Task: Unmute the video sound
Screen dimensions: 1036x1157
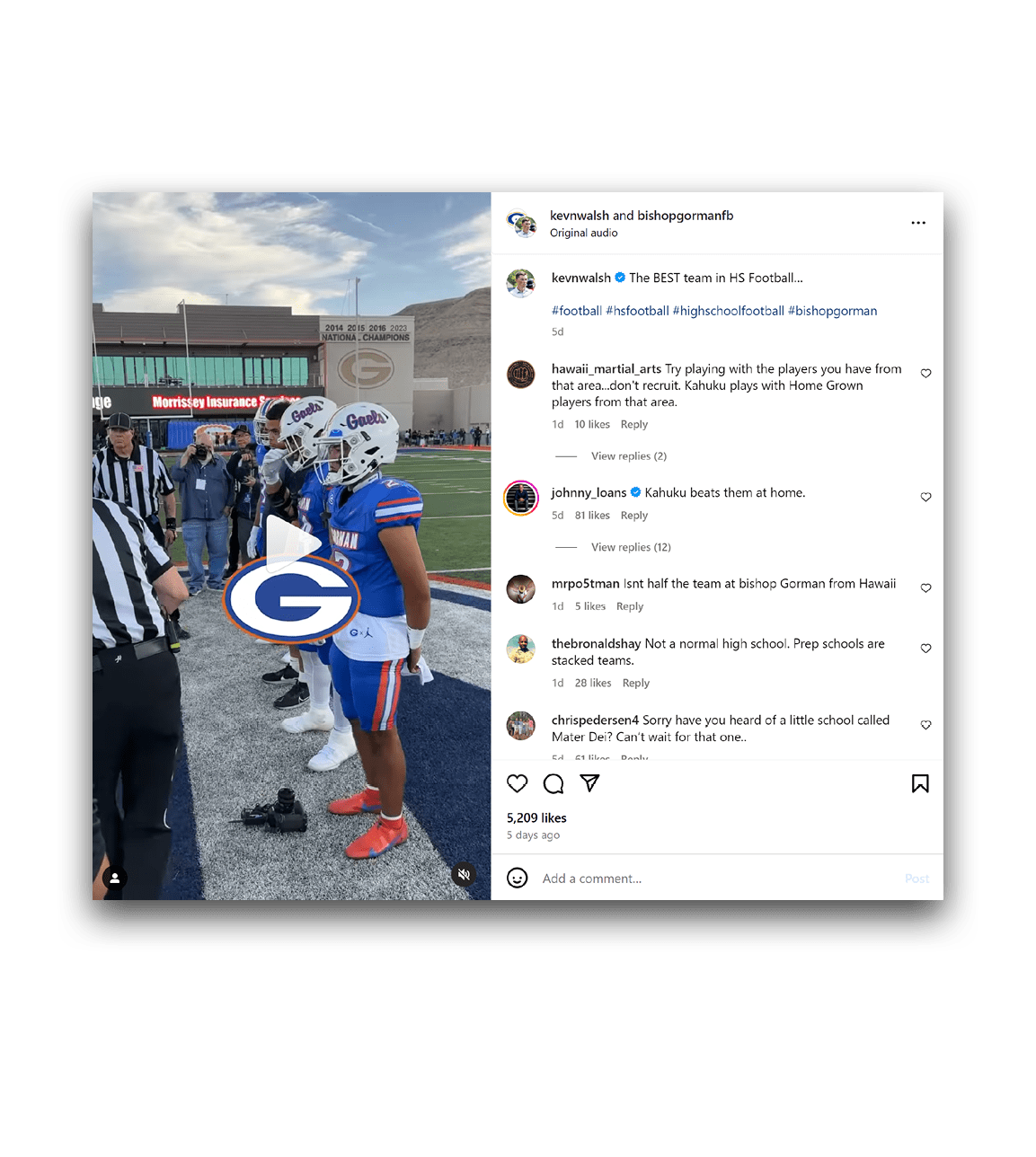Action: point(464,874)
